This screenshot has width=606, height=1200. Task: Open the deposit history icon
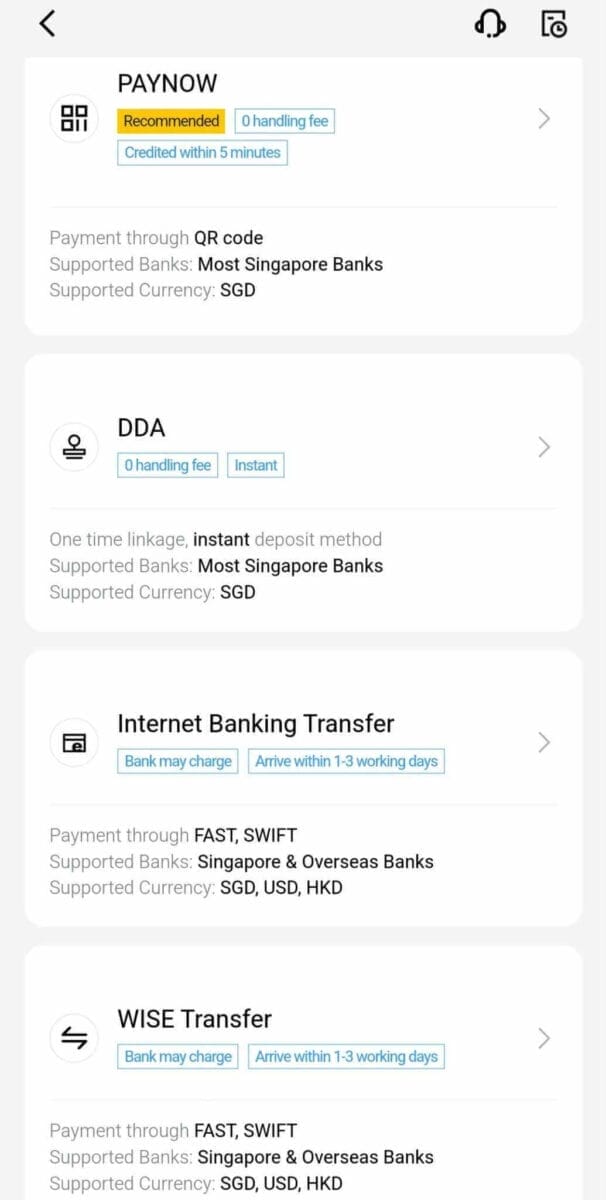[x=553, y=24]
